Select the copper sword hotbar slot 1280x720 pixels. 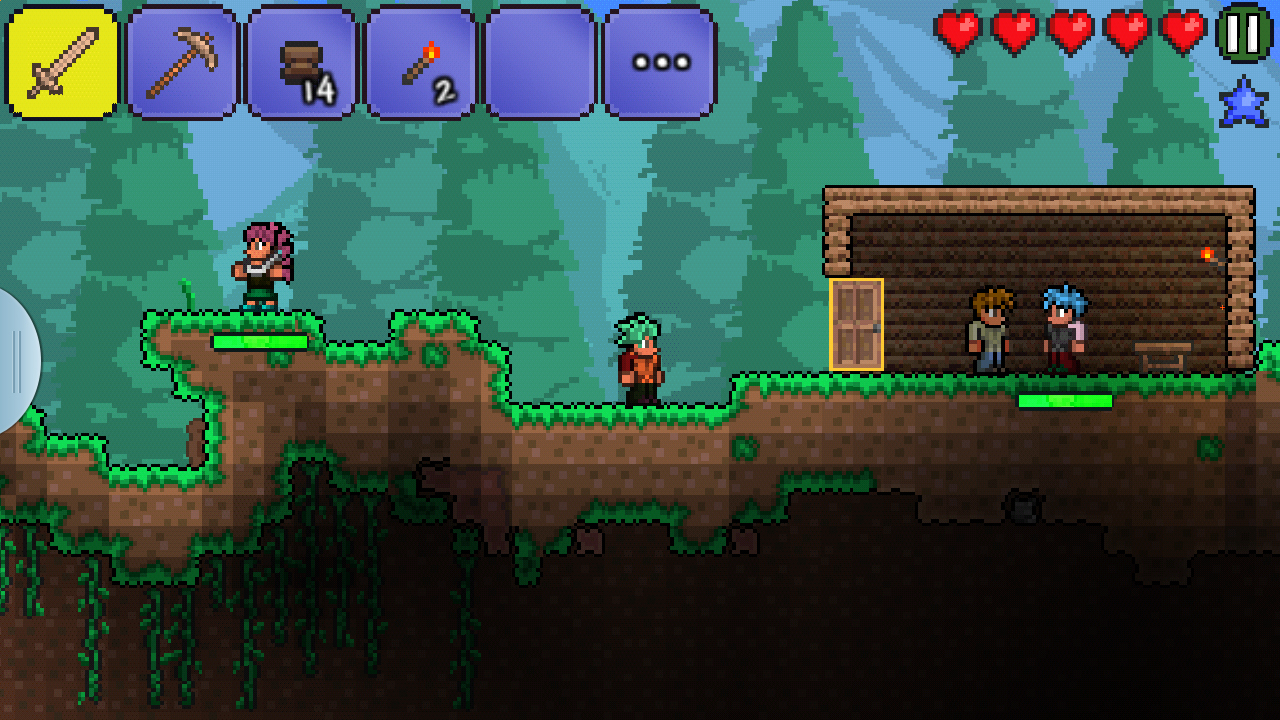coord(63,63)
